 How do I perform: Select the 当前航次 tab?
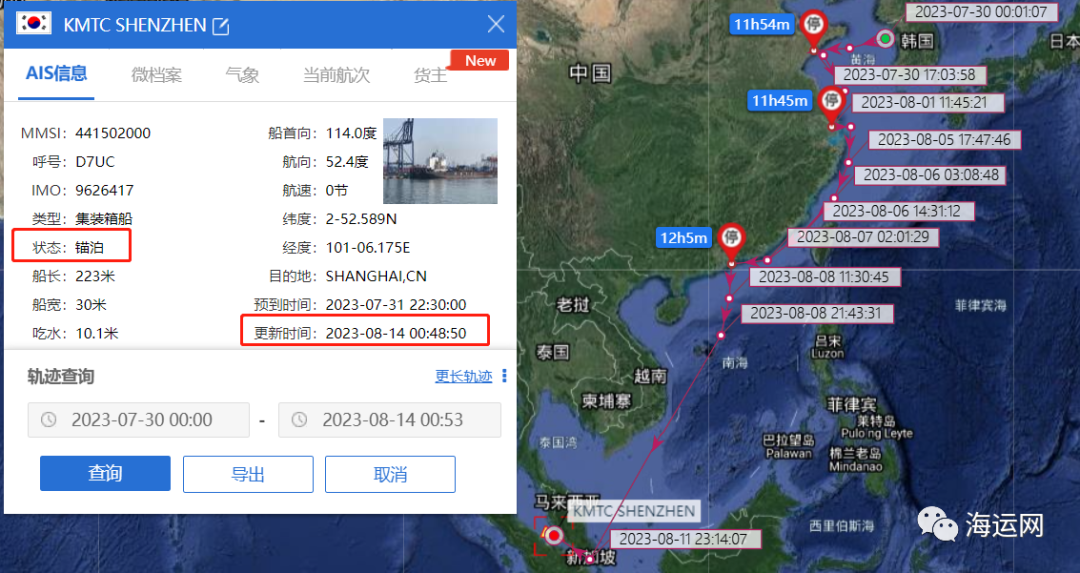tap(336, 75)
